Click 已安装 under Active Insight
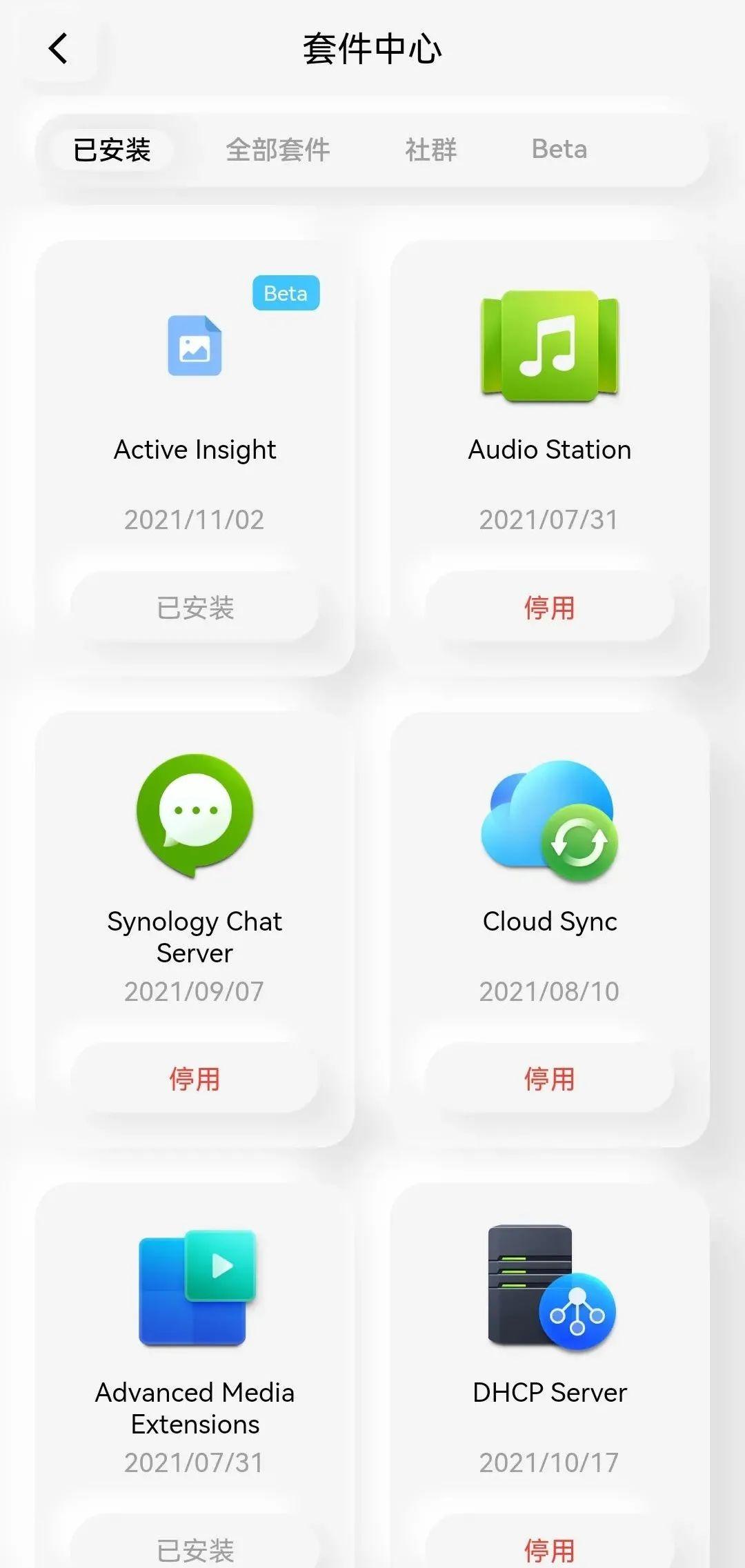This screenshot has width=745, height=1568. 195,607
